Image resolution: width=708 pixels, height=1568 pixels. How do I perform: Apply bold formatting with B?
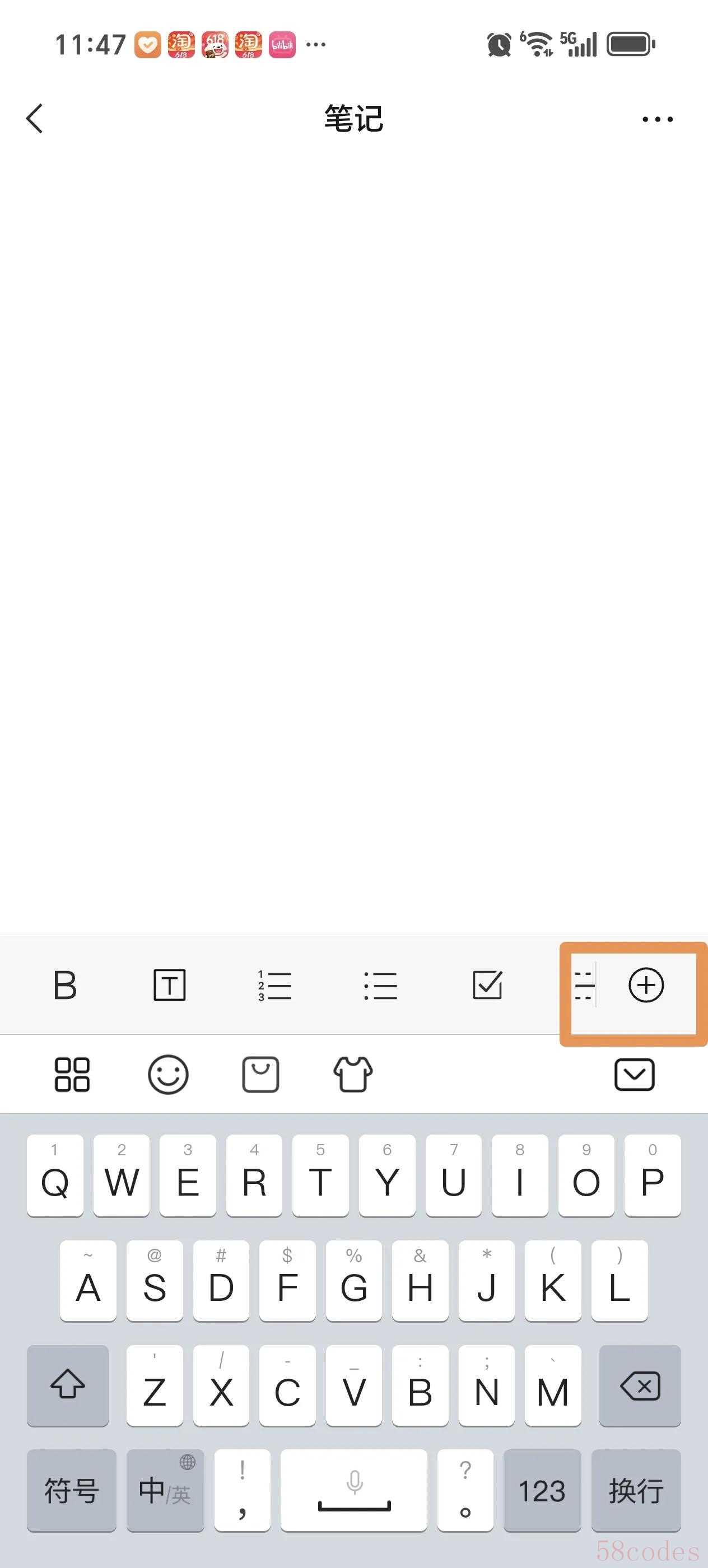click(x=64, y=985)
